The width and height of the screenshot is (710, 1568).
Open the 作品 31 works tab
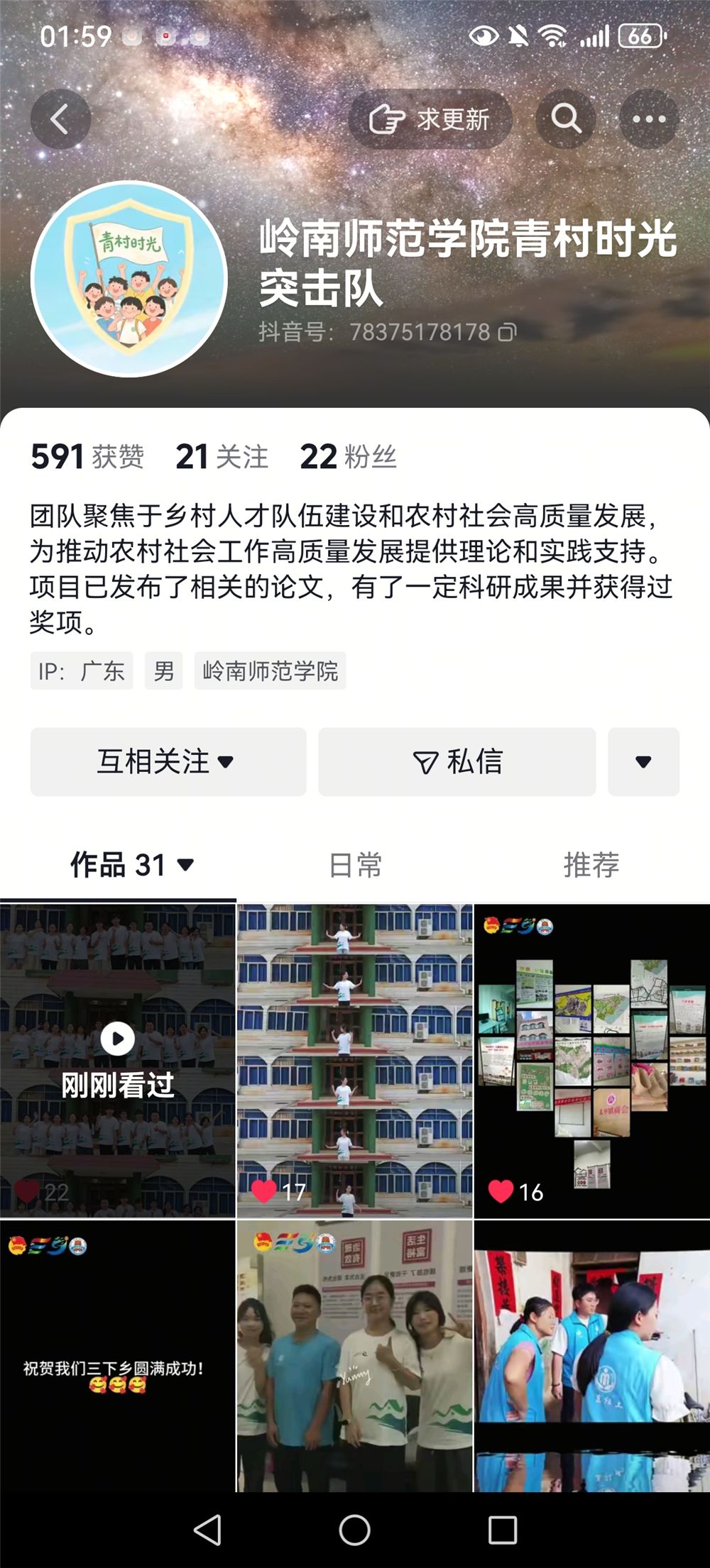pos(132,865)
